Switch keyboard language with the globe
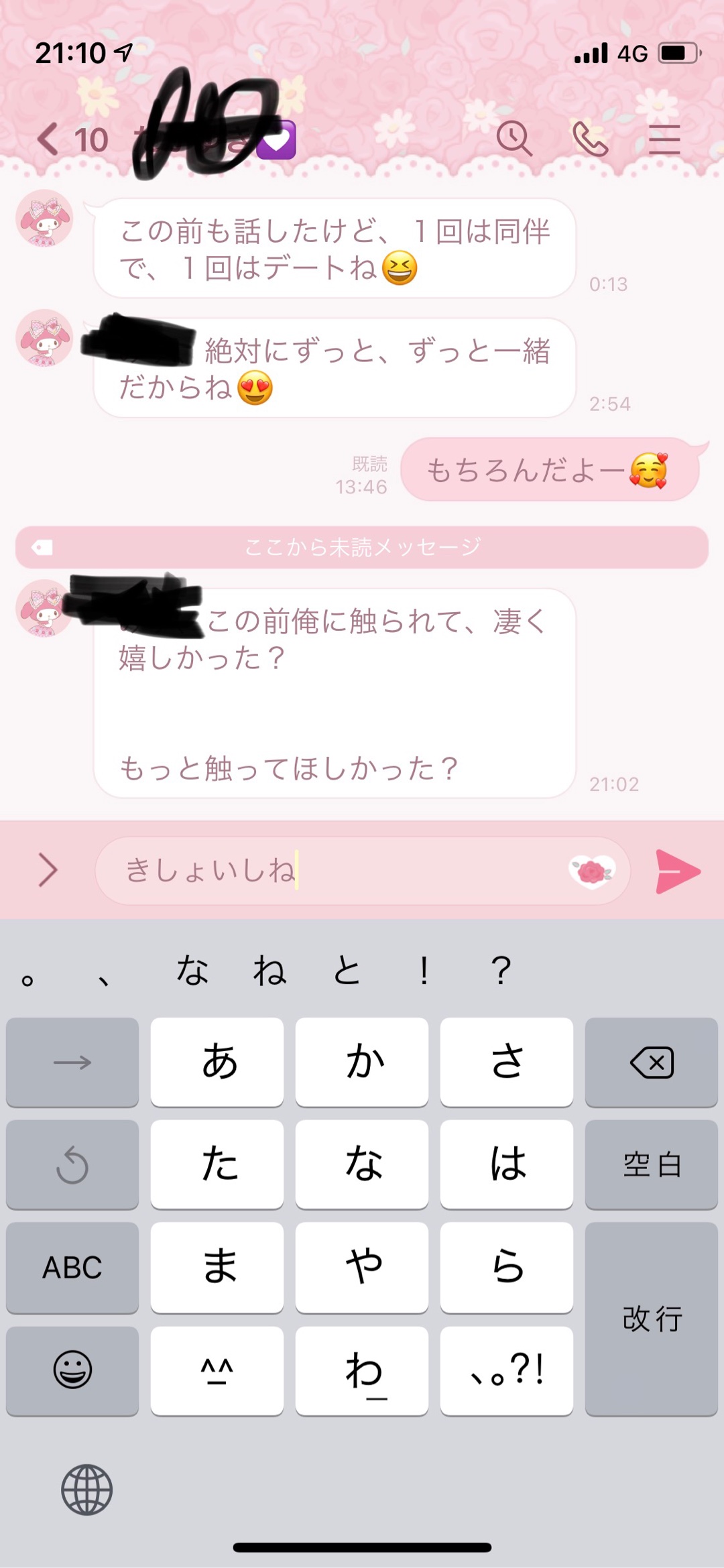Viewport: 724px width, 1568px height. tap(86, 1490)
